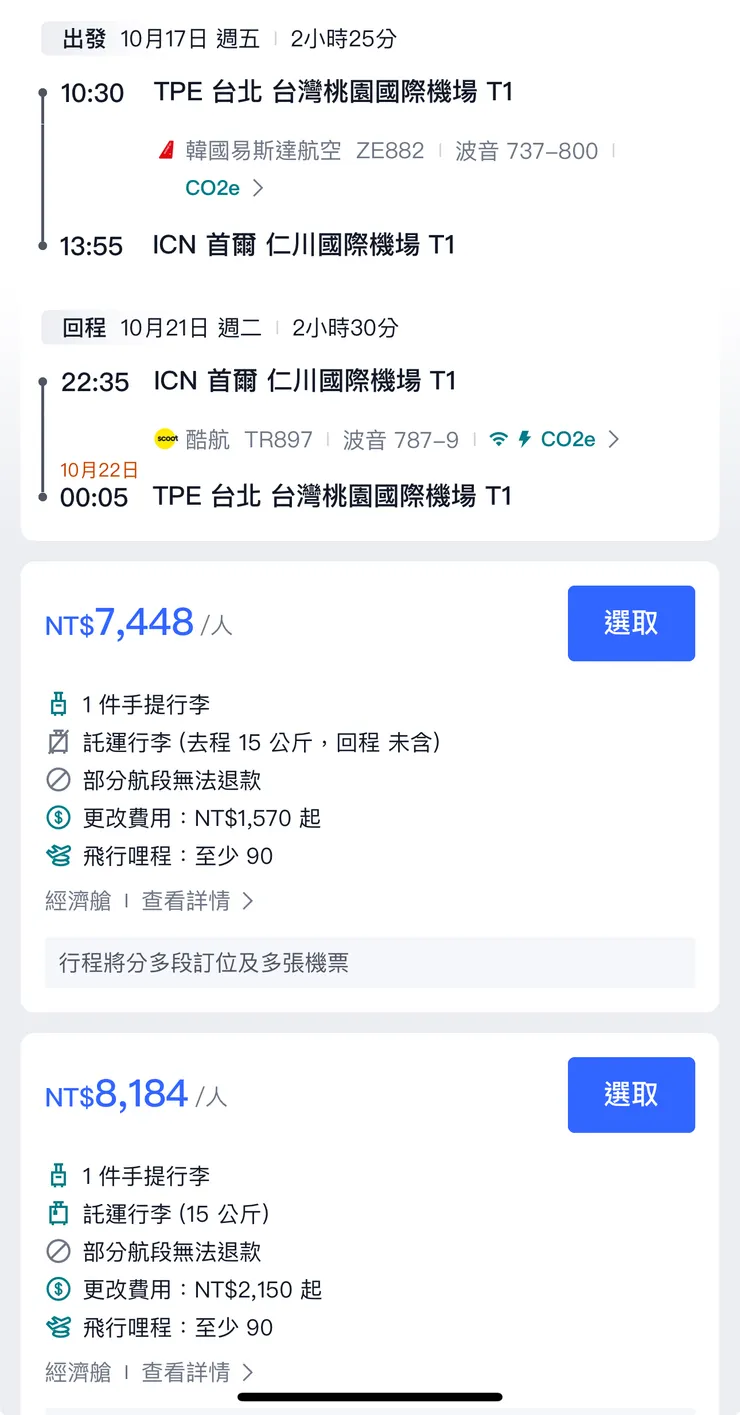740x1415 pixels.
Task: Select the NT$7,448 fare with 選取 button
Action: pos(631,623)
